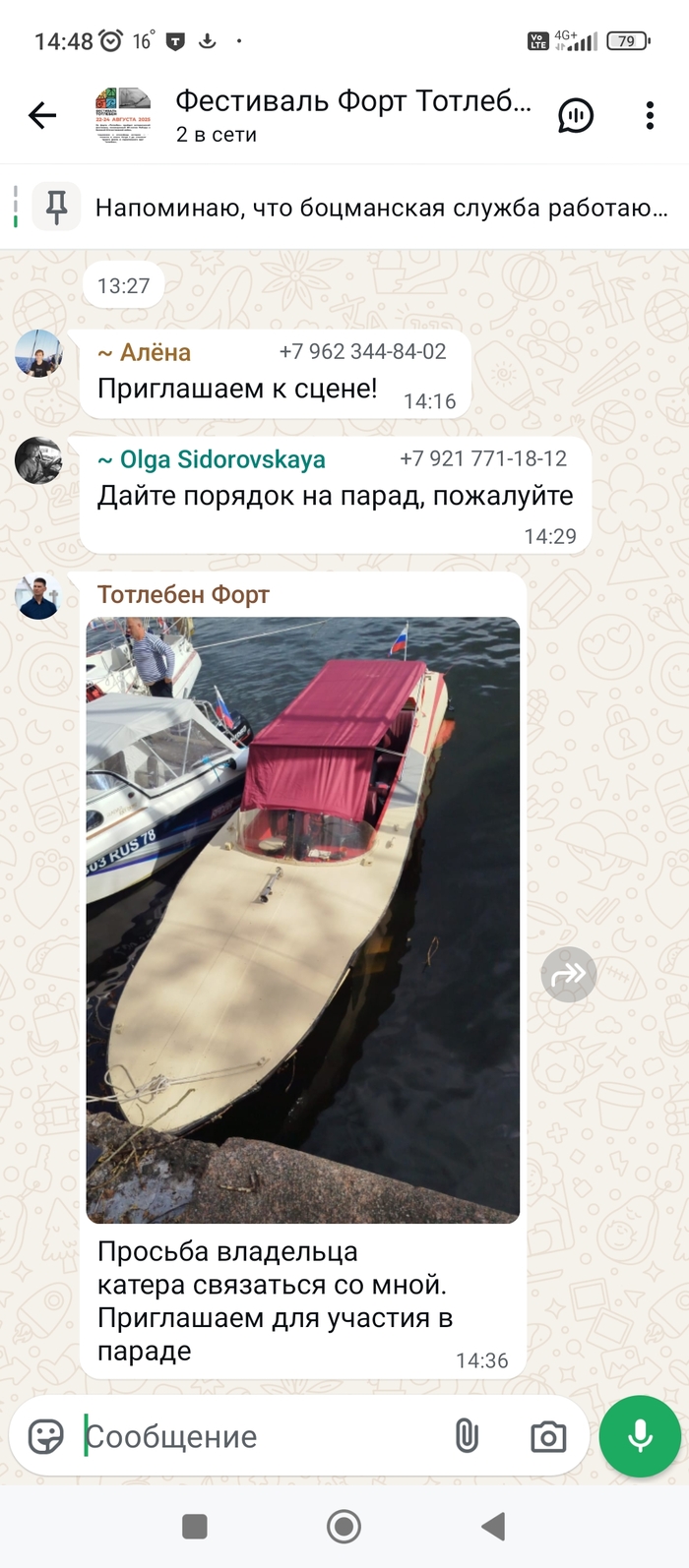Viewport: 689px width, 1568px height.
Task: Record a voice message with the microphone
Action: pyautogui.click(x=640, y=1436)
